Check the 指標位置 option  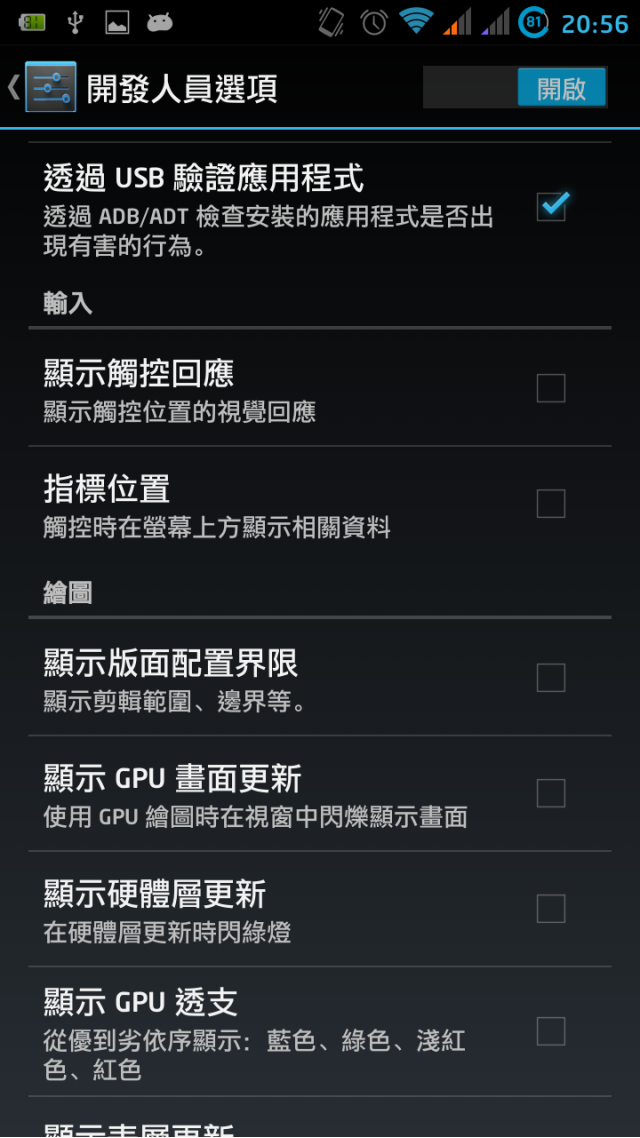coord(551,504)
